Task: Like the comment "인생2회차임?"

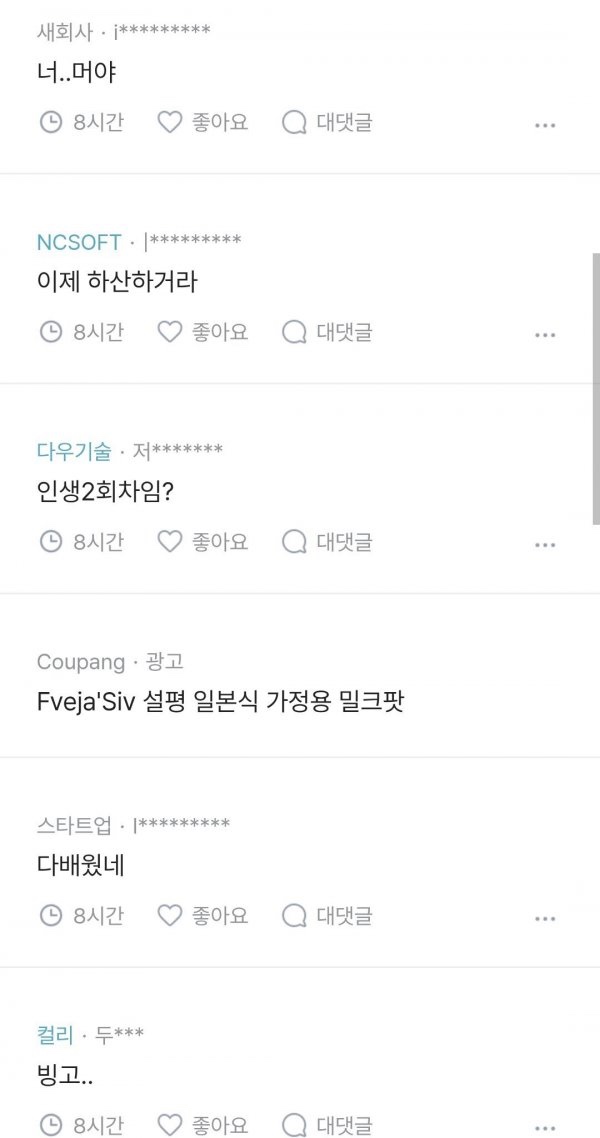Action: (x=203, y=542)
